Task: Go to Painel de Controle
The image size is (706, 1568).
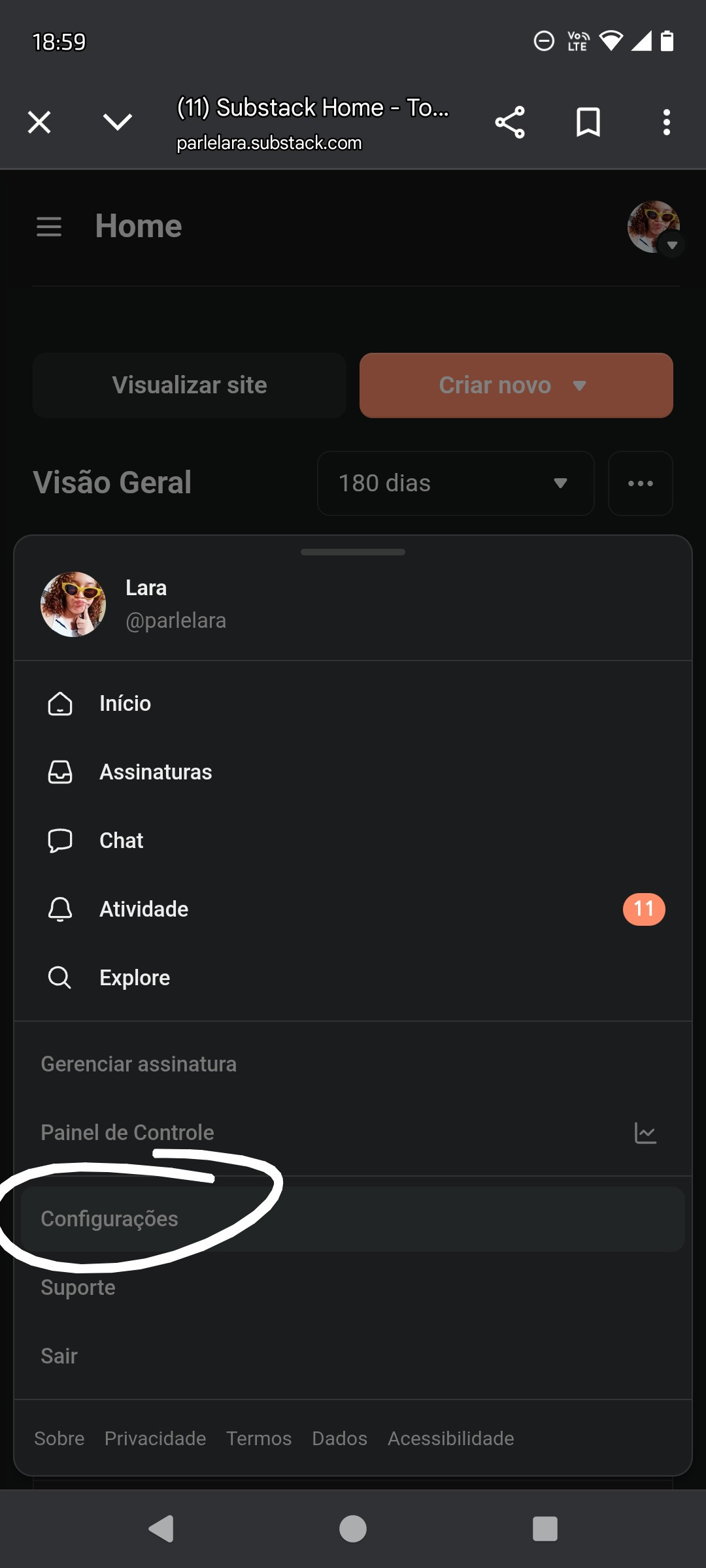Action: point(127,1133)
